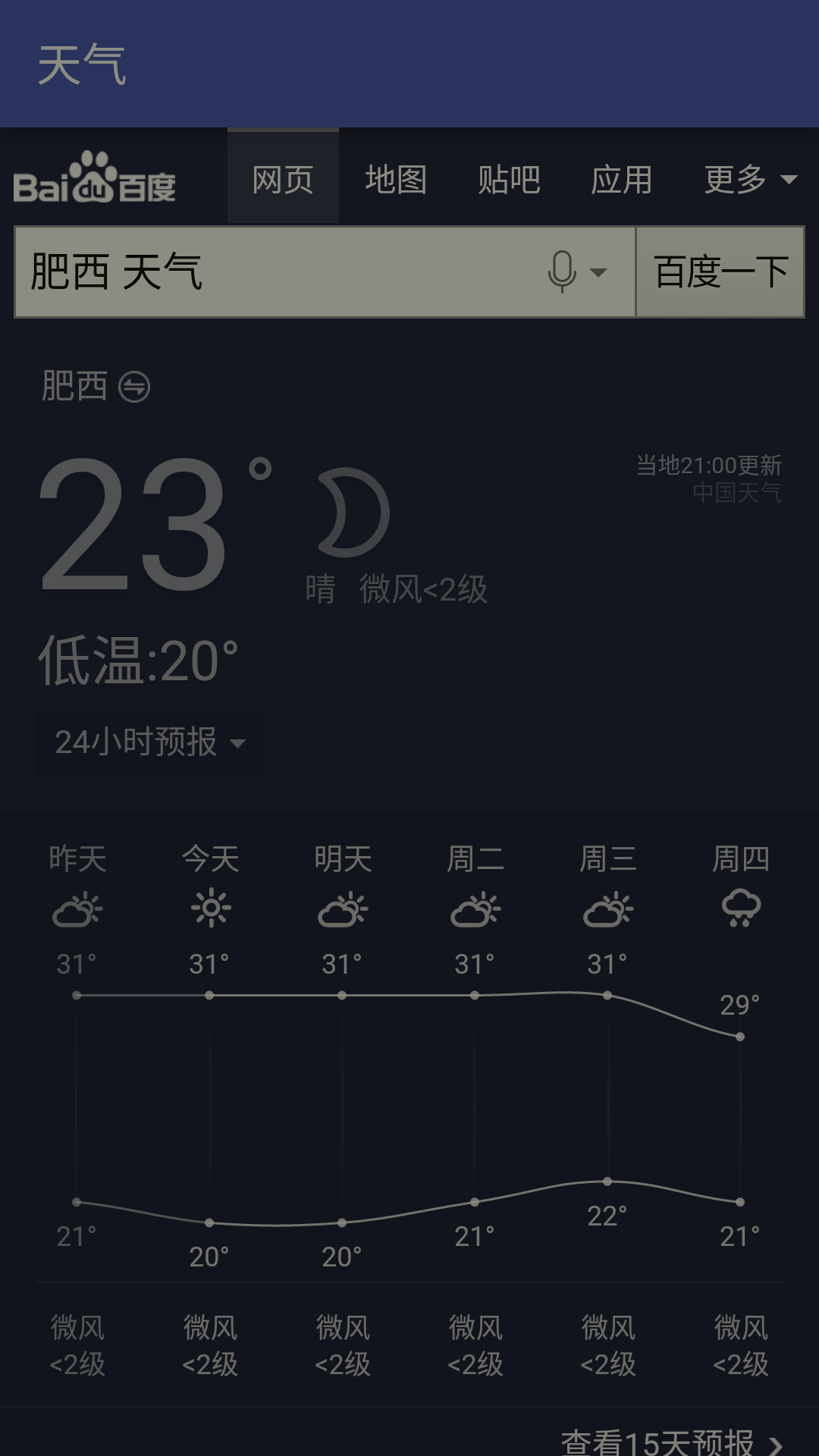The width and height of the screenshot is (819, 1456).
Task: Tap the voice search microphone icon
Action: coord(563,272)
